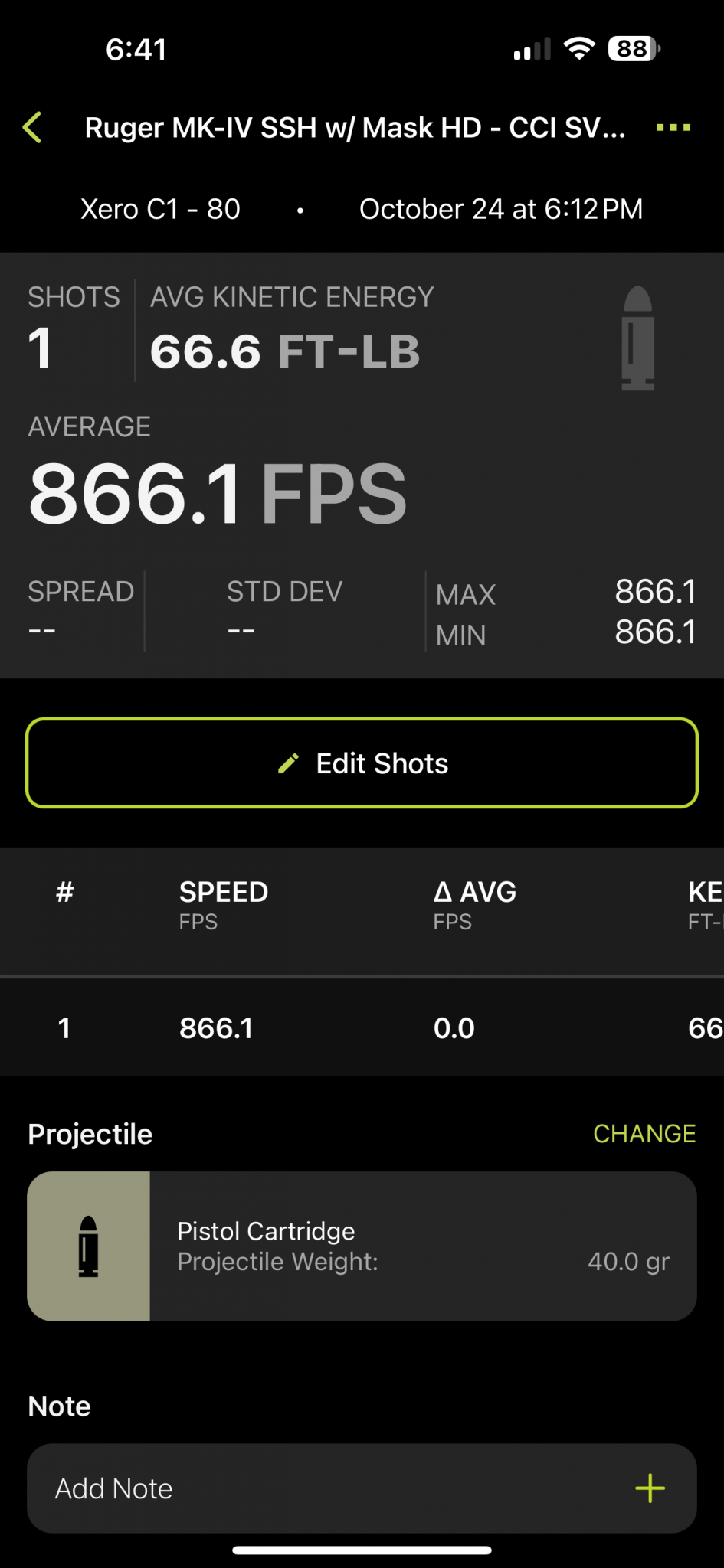Tap the plus icon to add note
The height and width of the screenshot is (1568, 724).
tap(650, 1488)
